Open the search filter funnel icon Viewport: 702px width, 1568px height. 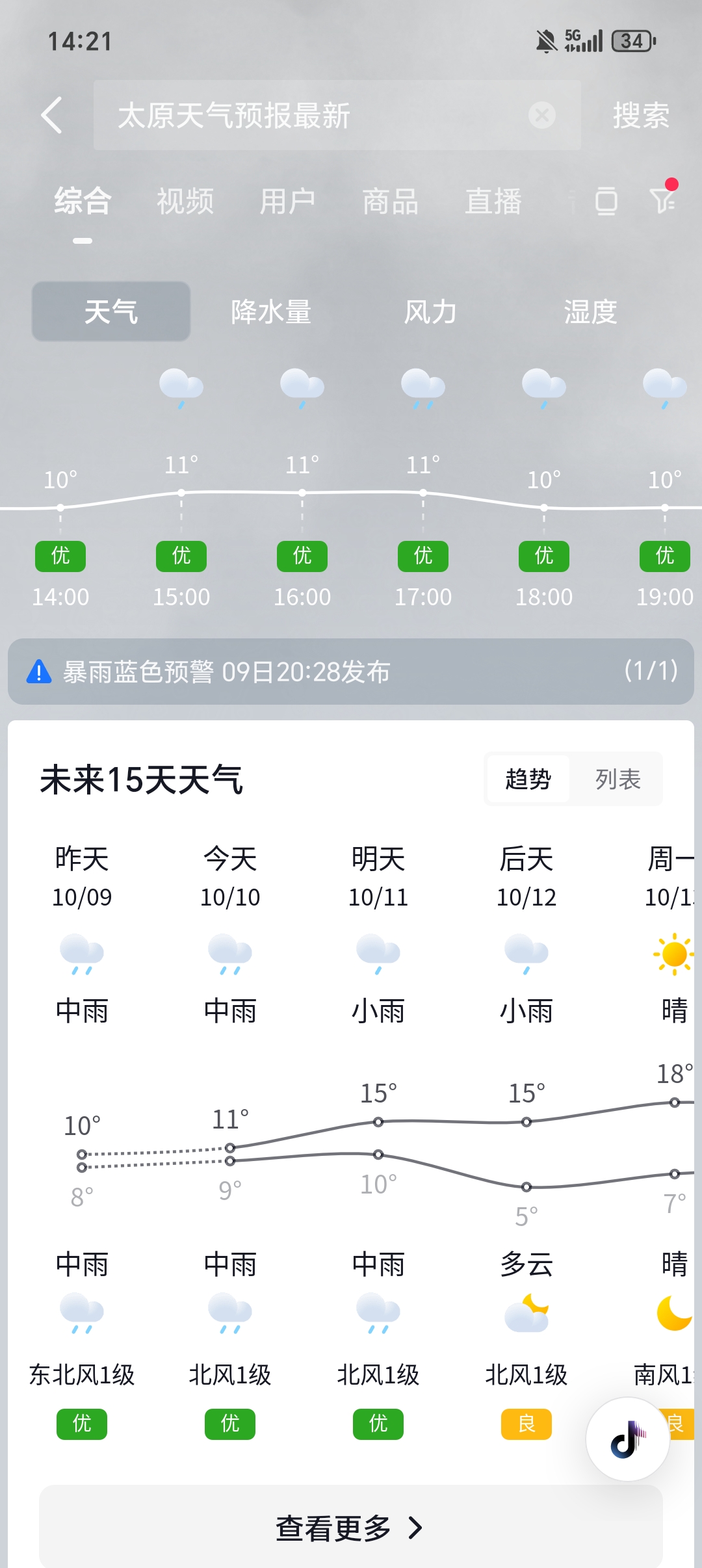[663, 200]
